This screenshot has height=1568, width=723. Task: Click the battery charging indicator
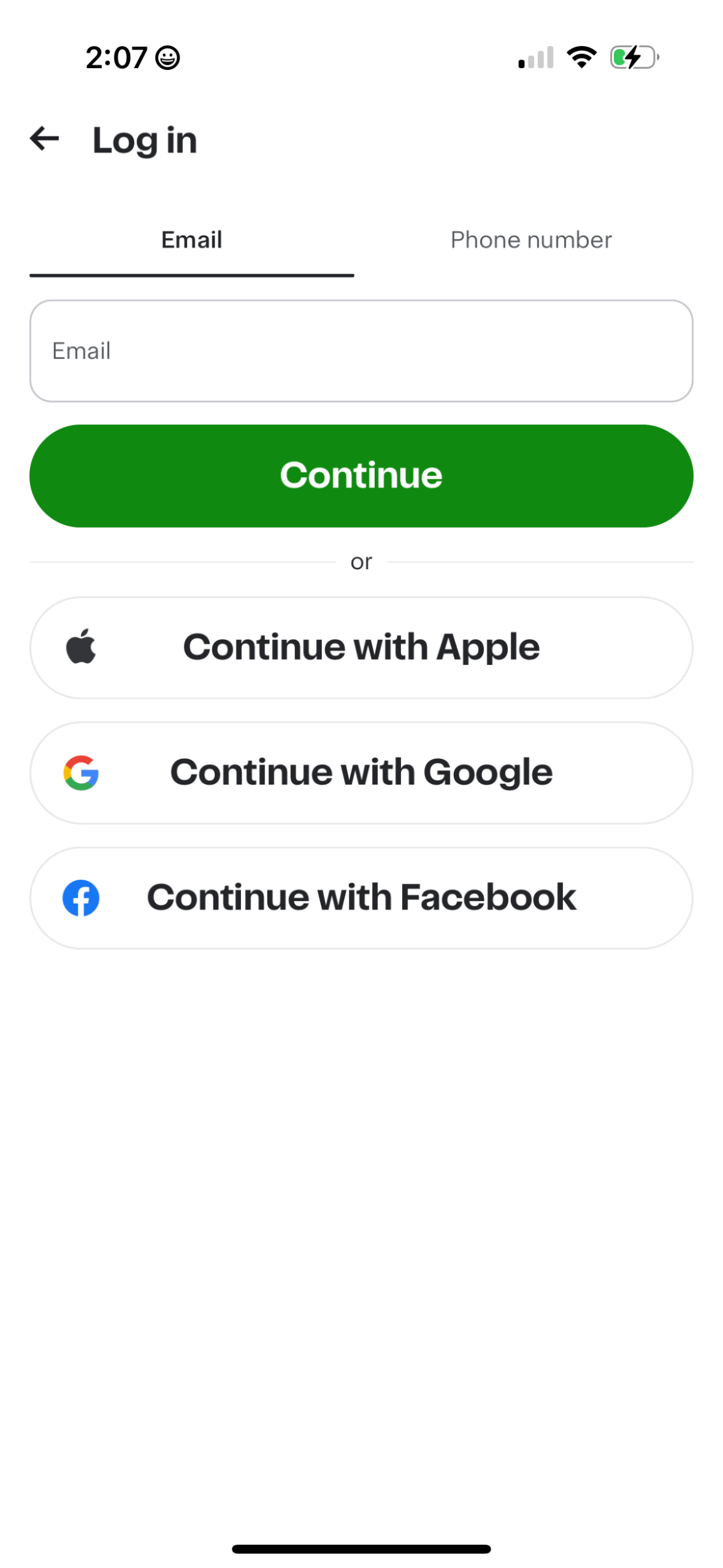pos(632,56)
